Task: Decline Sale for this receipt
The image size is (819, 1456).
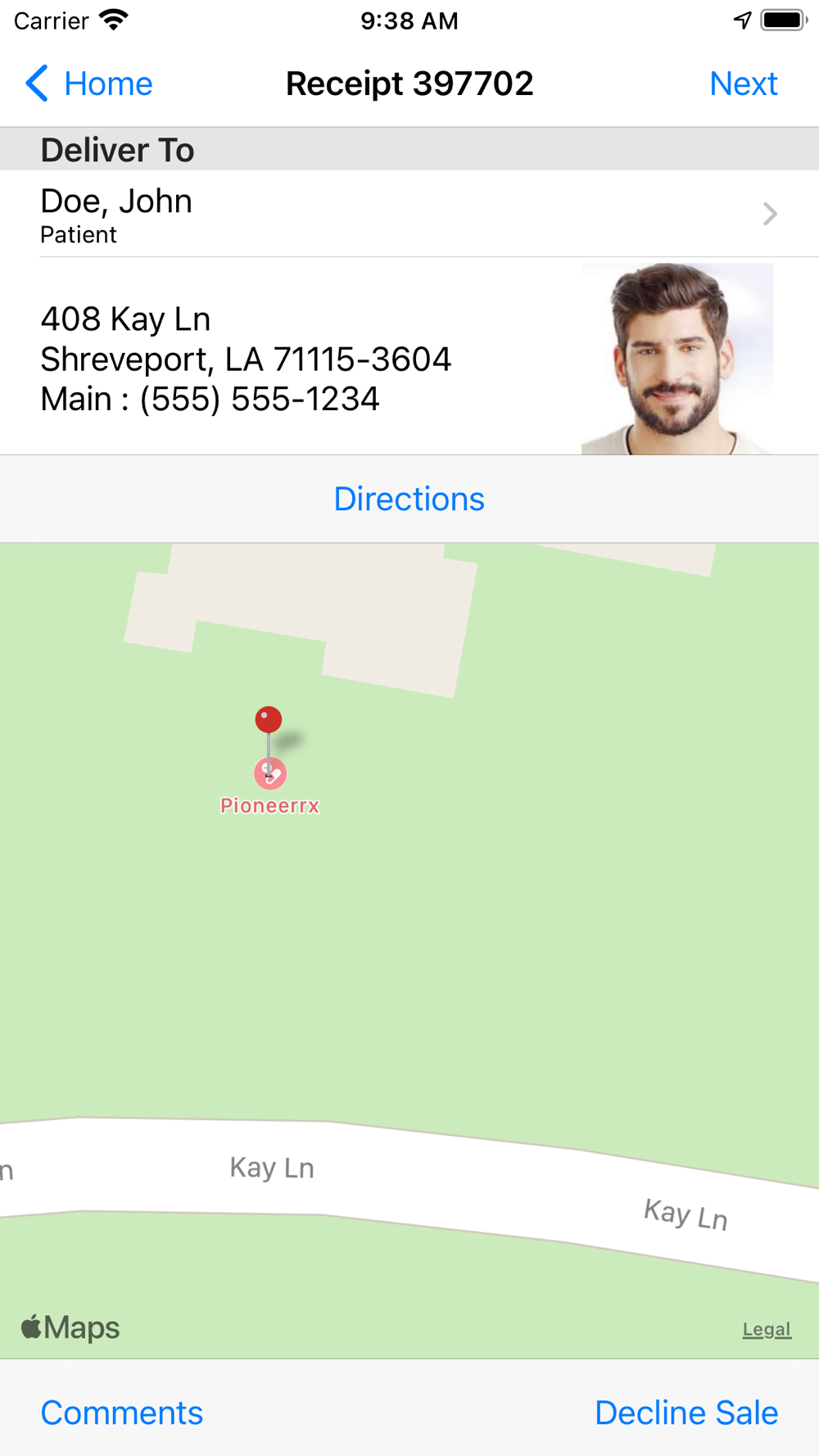Action: (x=686, y=1413)
